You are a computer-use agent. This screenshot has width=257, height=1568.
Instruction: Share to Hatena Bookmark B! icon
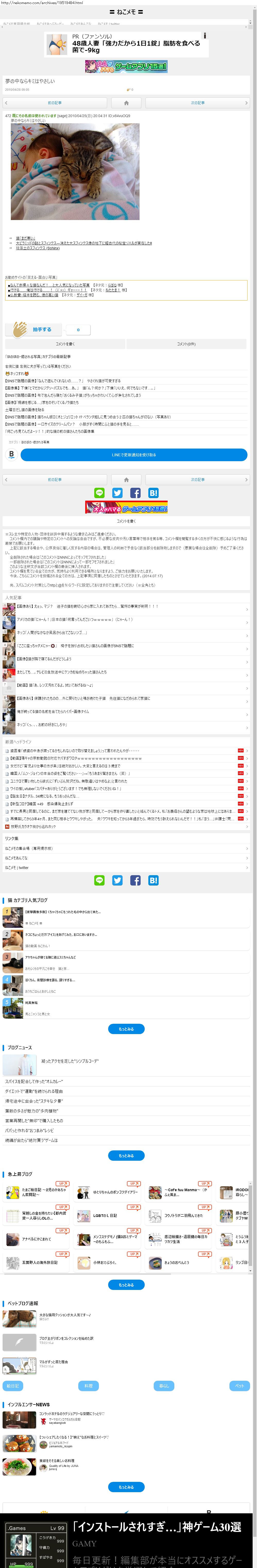tap(153, 492)
